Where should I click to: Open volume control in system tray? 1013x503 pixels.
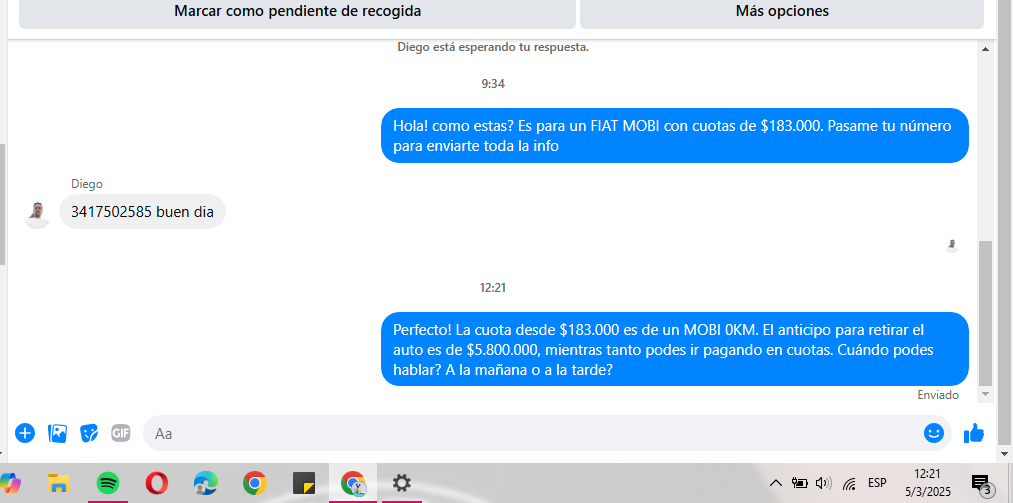click(x=823, y=484)
